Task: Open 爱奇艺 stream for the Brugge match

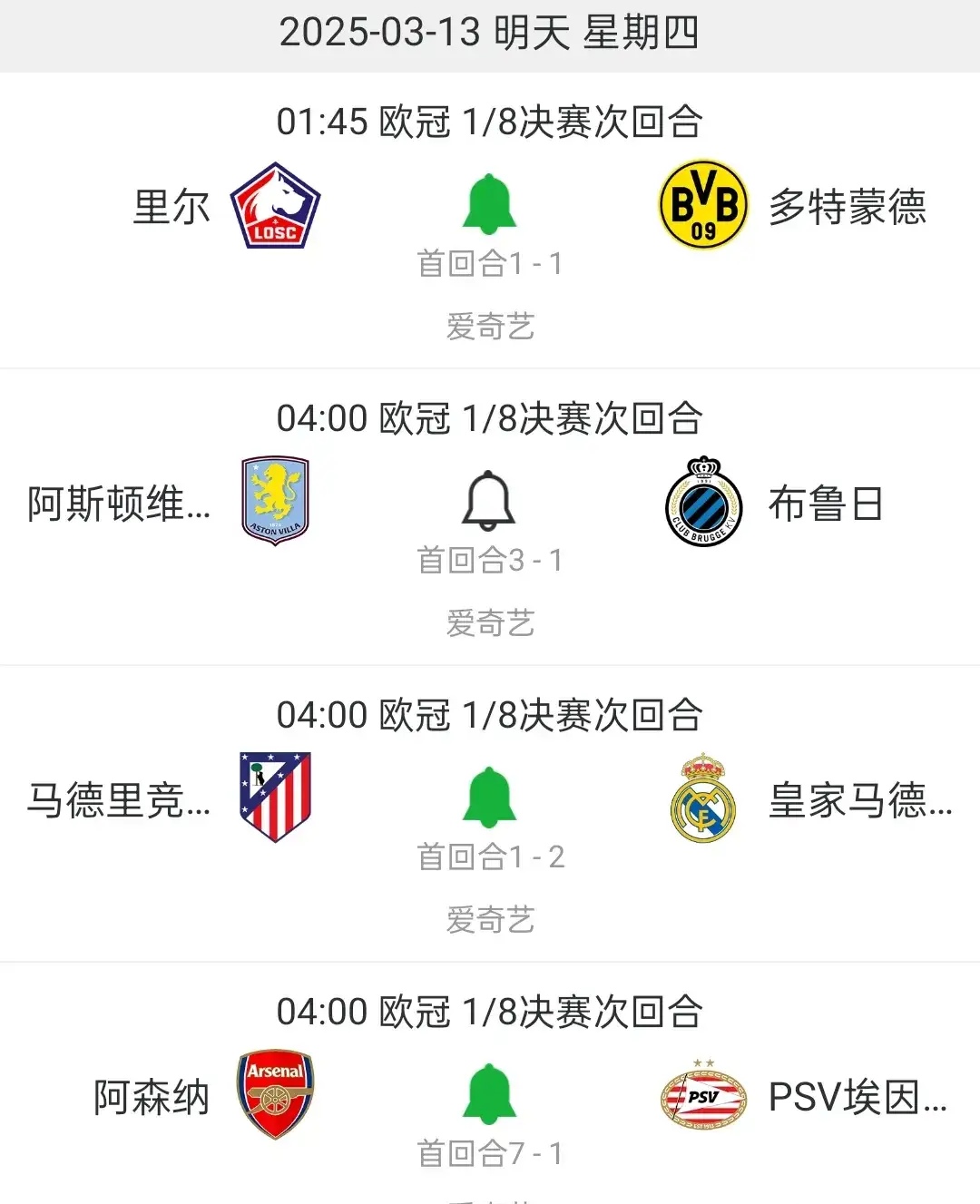Action: pyautogui.click(x=490, y=622)
